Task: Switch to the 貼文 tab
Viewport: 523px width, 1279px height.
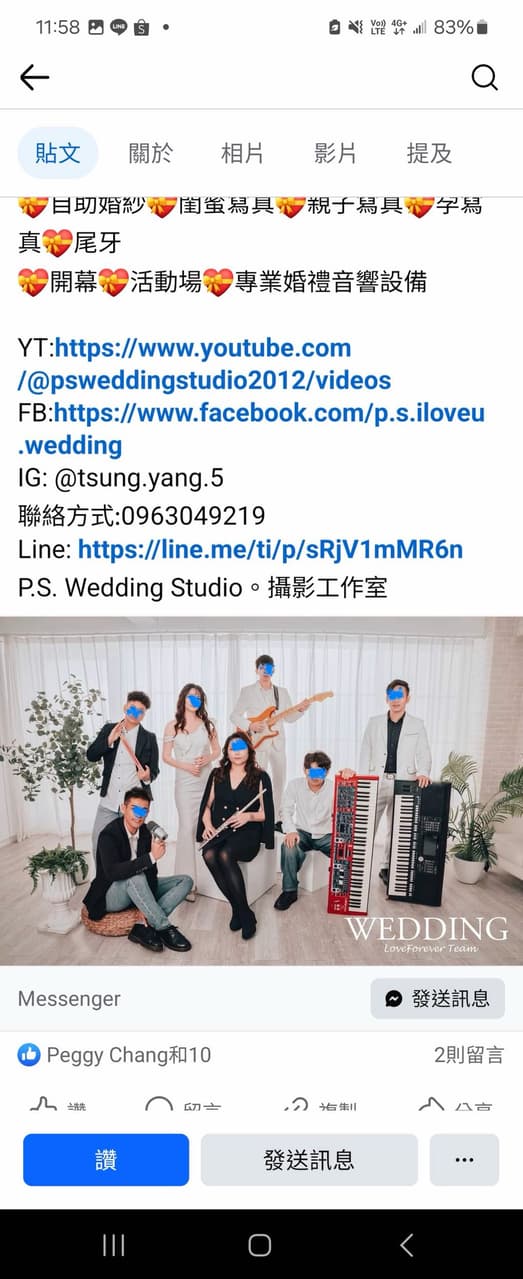Action: coord(58,153)
